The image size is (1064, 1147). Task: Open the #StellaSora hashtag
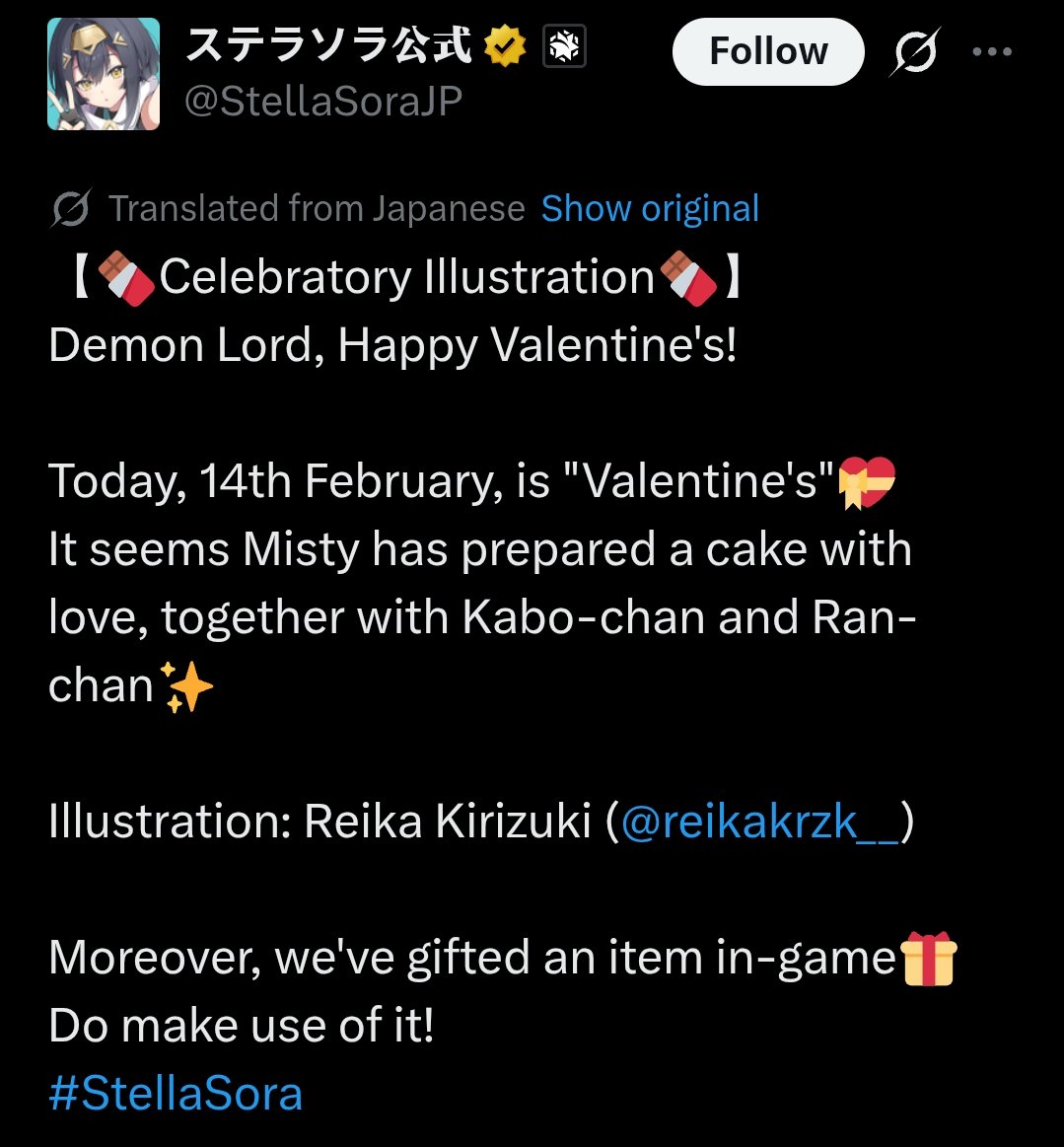[x=176, y=1094]
